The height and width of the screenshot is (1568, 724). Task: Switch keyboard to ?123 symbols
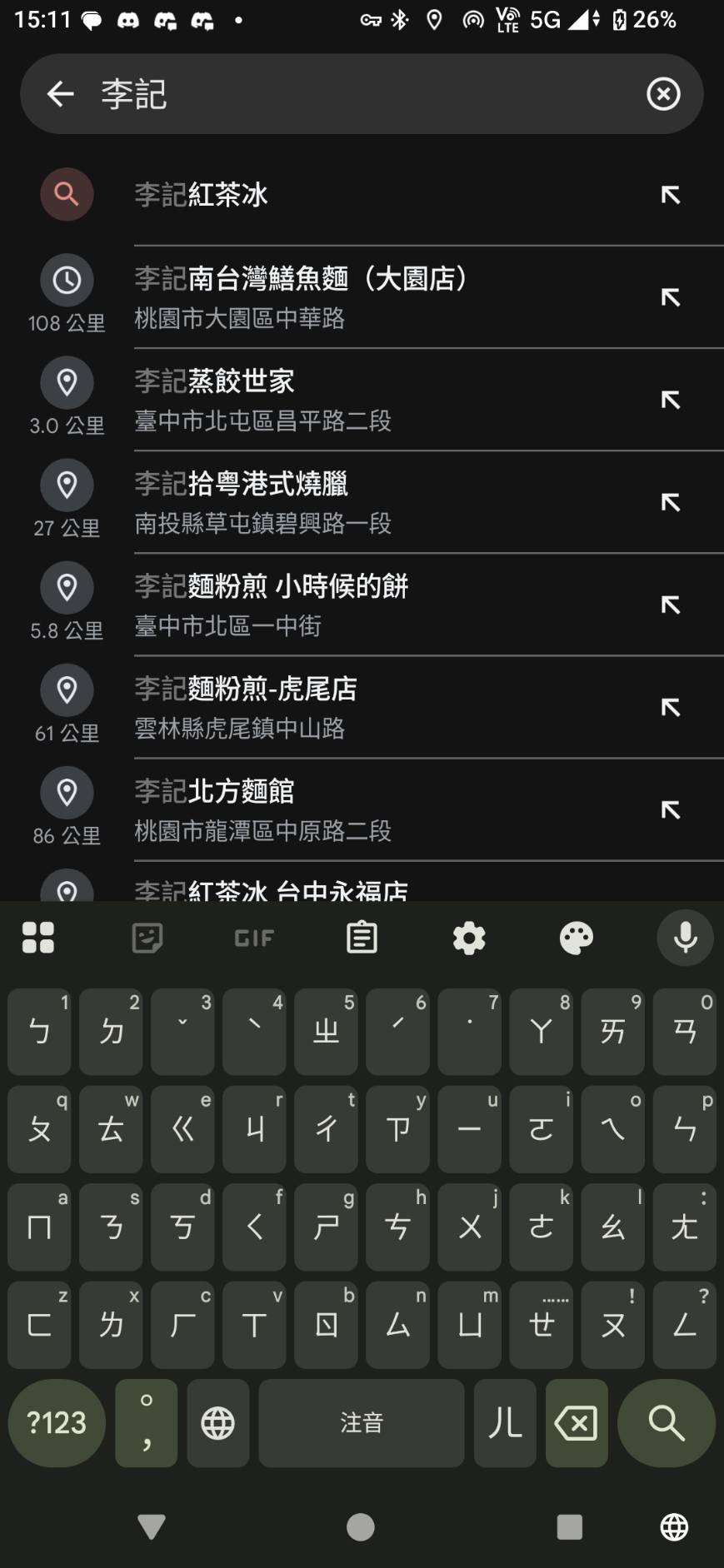[x=57, y=1423]
